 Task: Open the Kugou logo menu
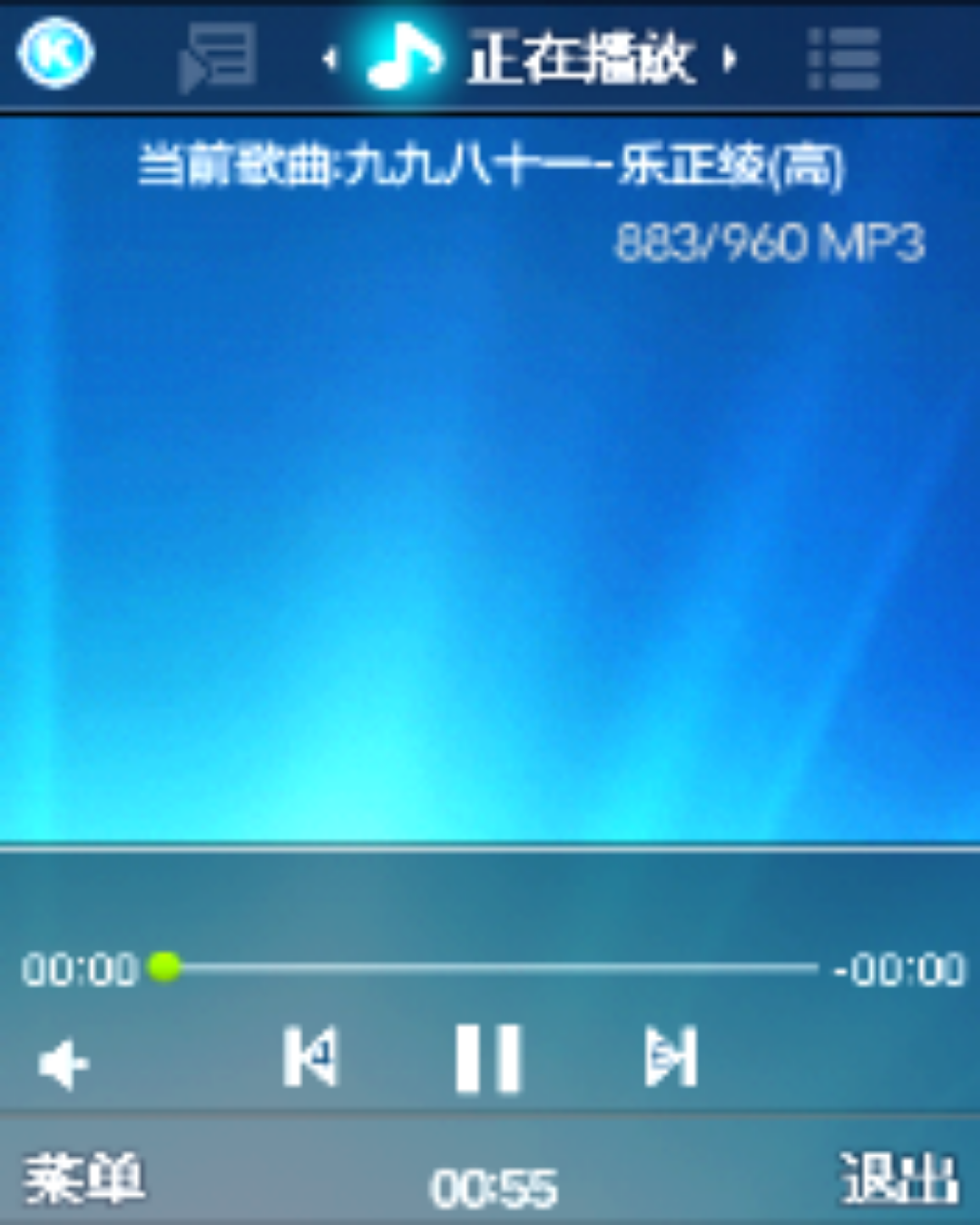point(56,54)
